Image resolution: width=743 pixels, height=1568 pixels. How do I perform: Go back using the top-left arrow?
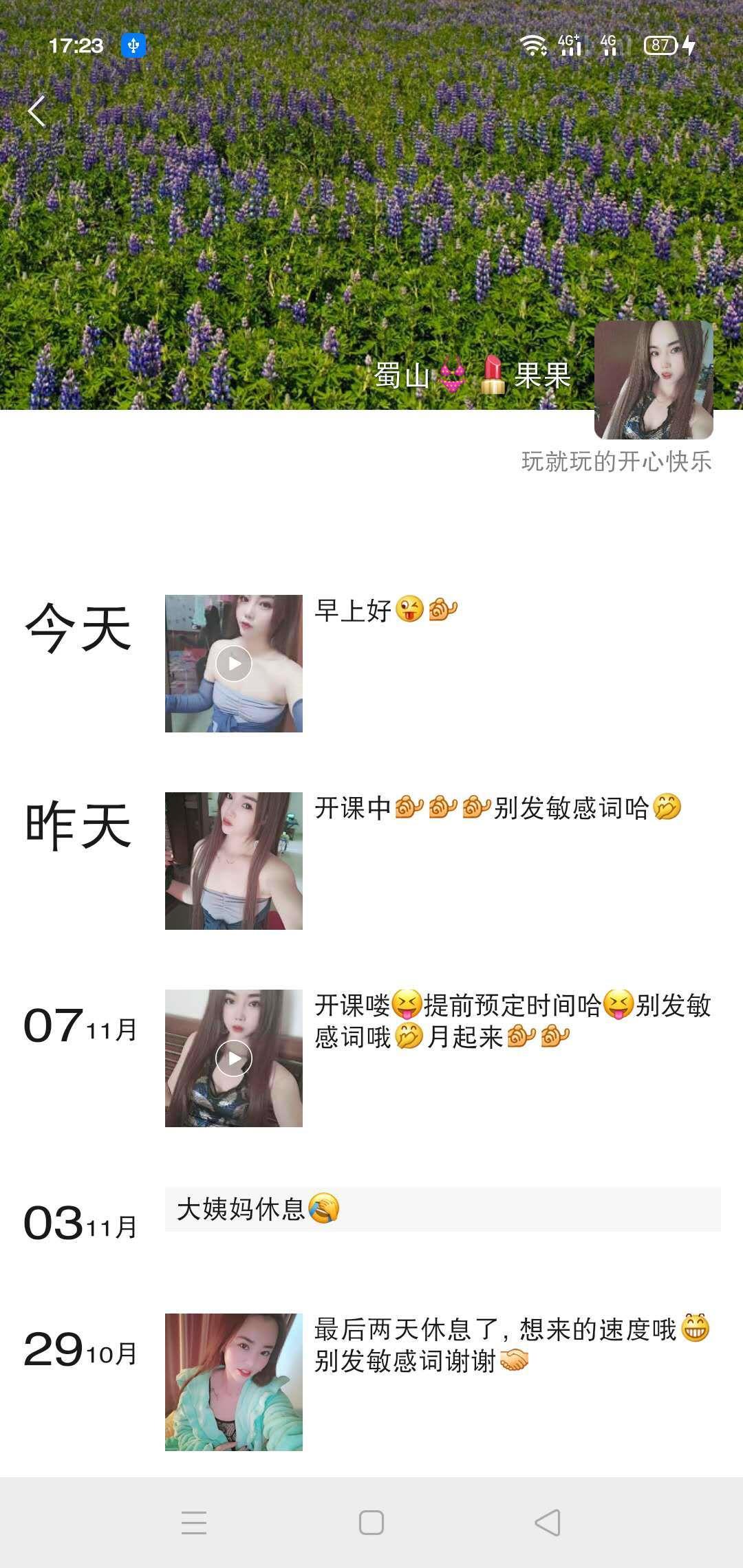click(37, 111)
